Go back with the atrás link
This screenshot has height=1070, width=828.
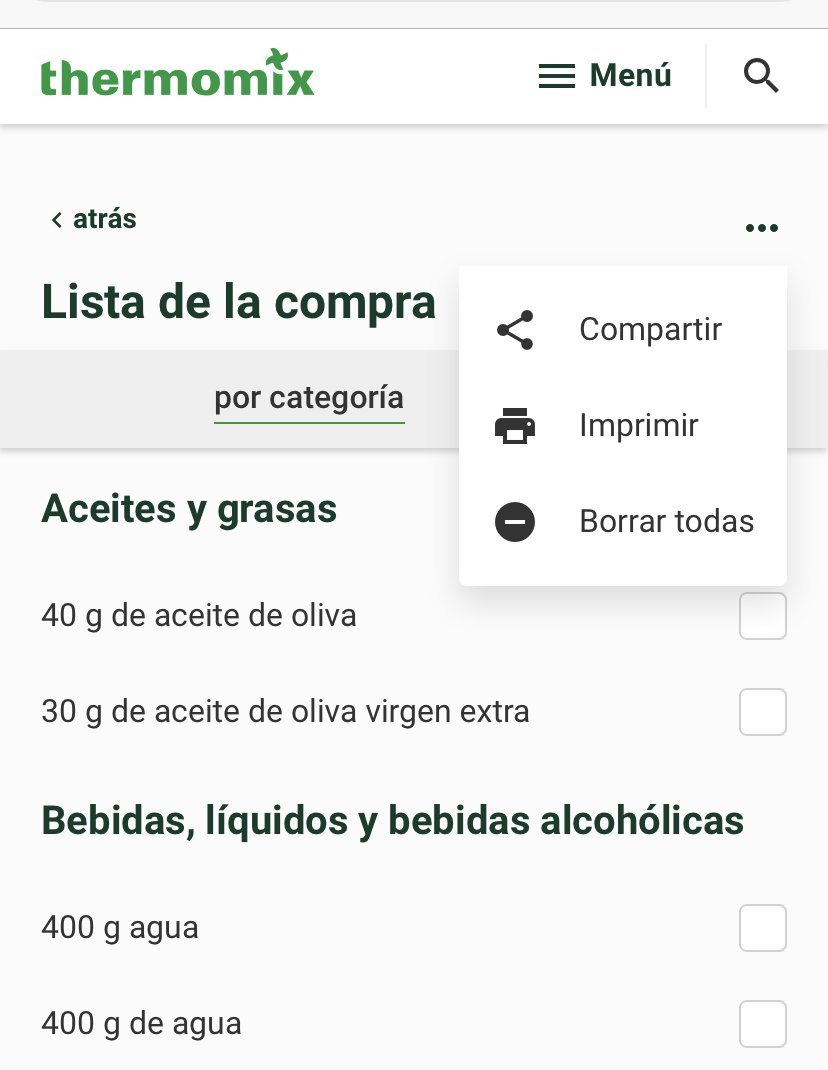coord(94,219)
